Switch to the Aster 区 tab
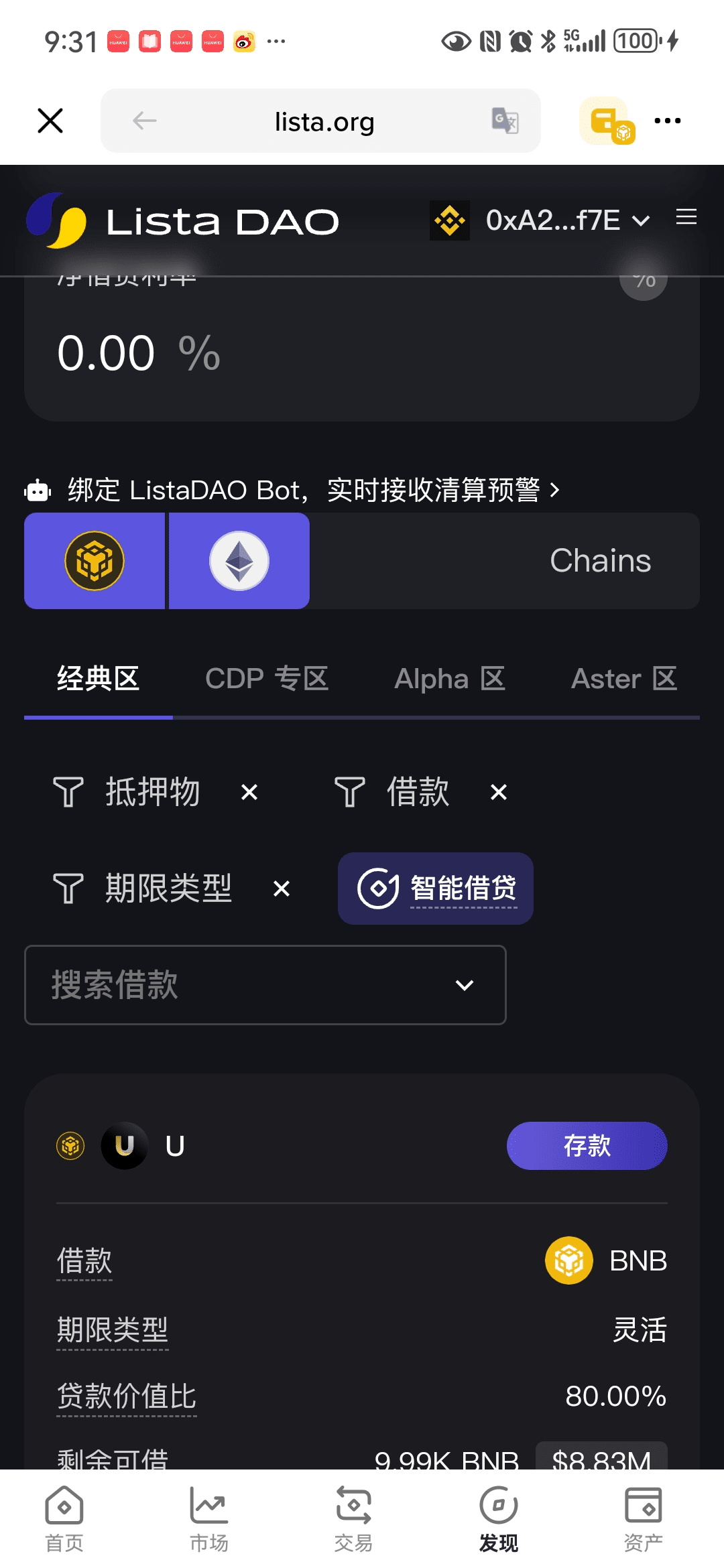724x1568 pixels. coord(623,679)
